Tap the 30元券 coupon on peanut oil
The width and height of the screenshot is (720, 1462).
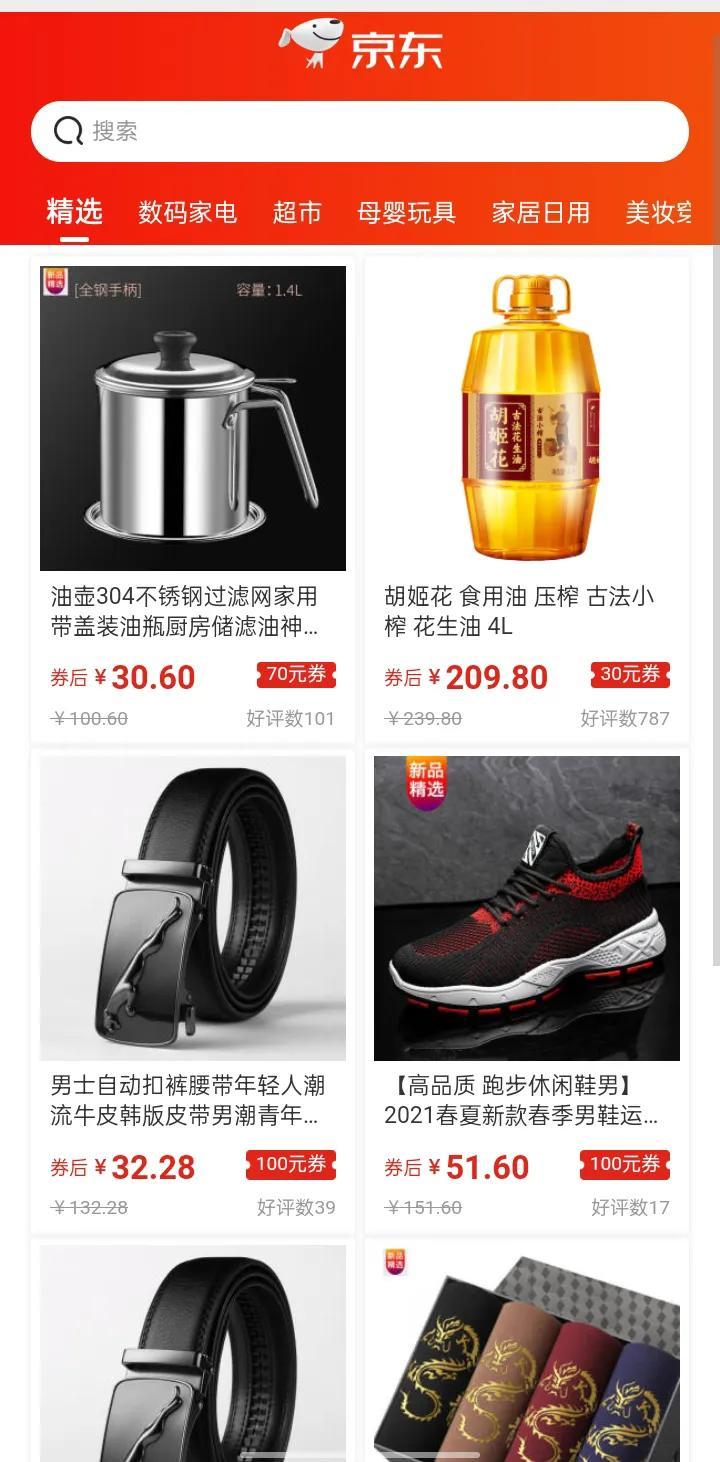pos(630,675)
